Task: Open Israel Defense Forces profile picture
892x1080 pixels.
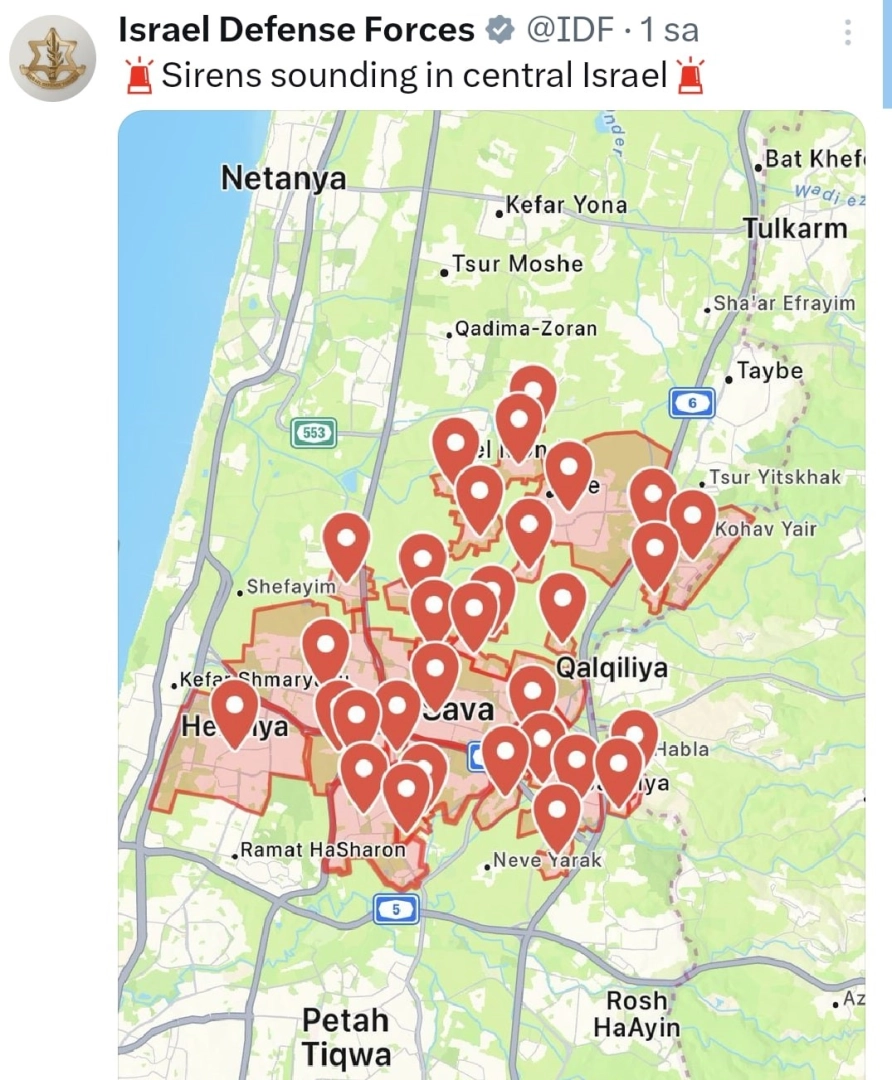Action: click(53, 58)
